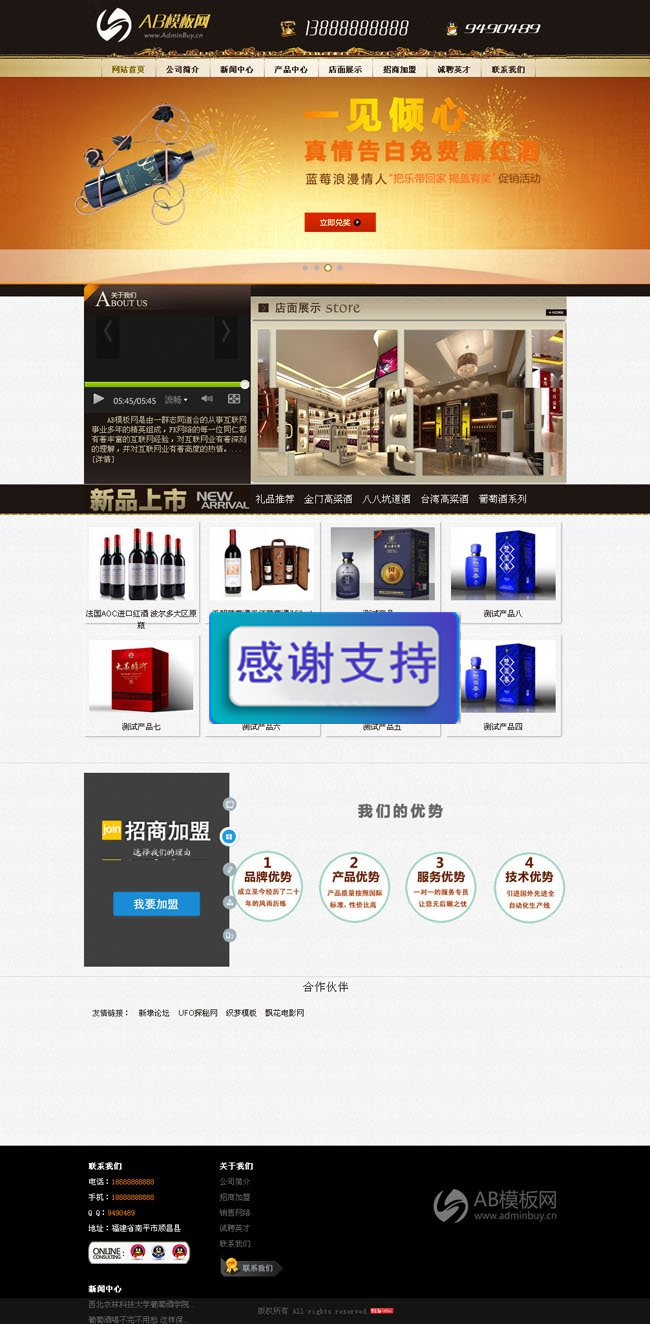Go to the 产品中心 tab
650x1324 pixels.
(291, 70)
